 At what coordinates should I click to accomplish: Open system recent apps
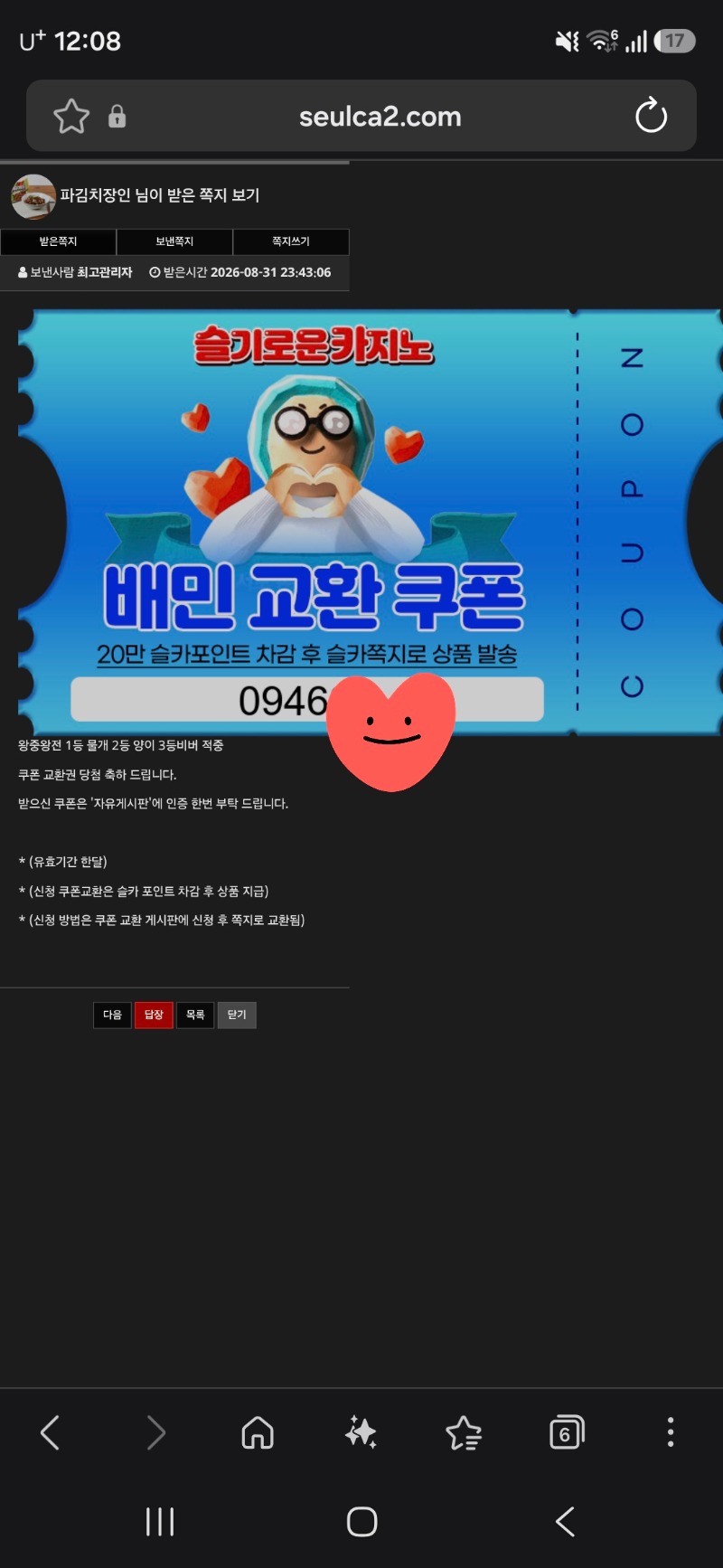pyautogui.click(x=160, y=1522)
